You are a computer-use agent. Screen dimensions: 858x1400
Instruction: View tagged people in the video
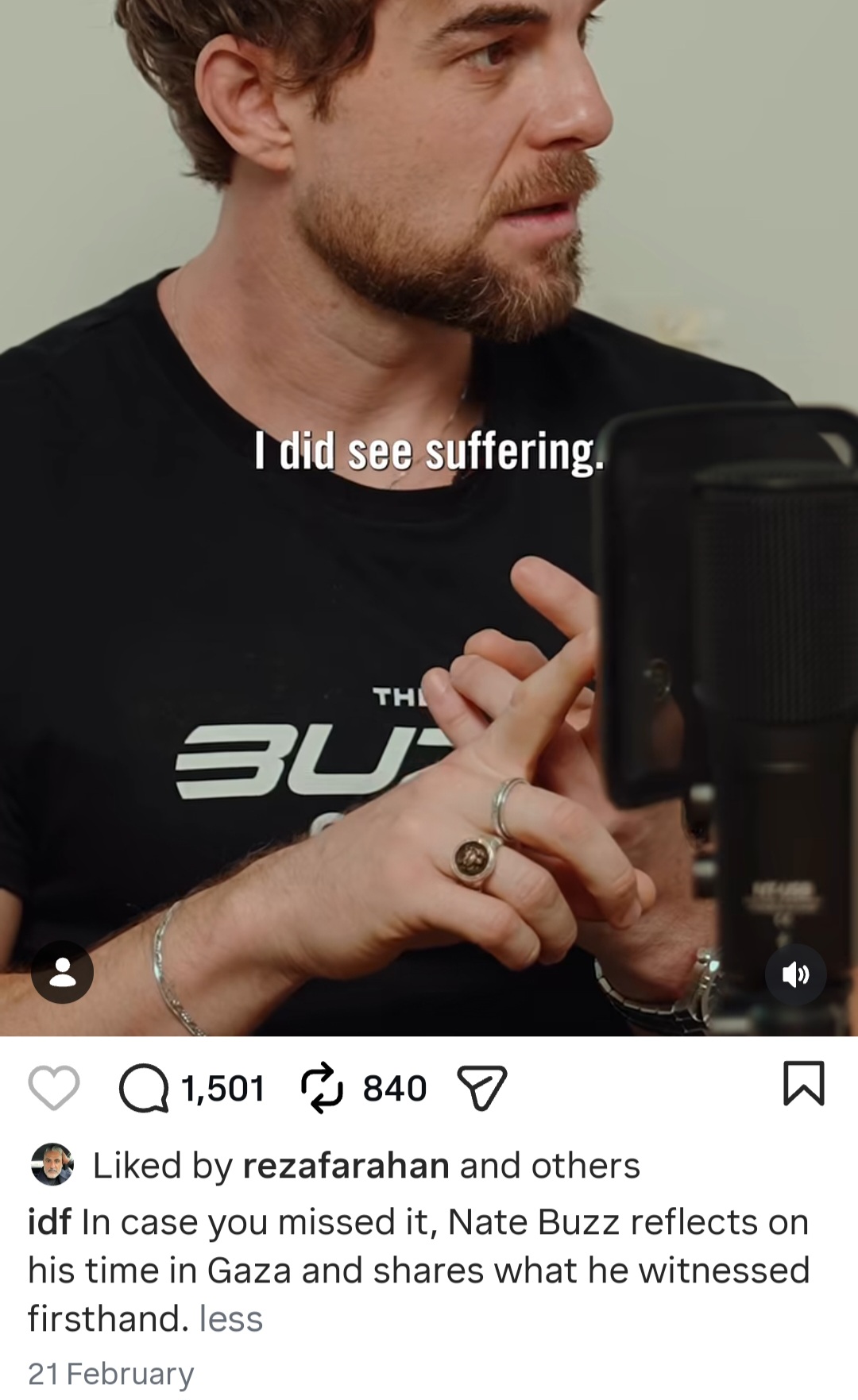click(63, 972)
